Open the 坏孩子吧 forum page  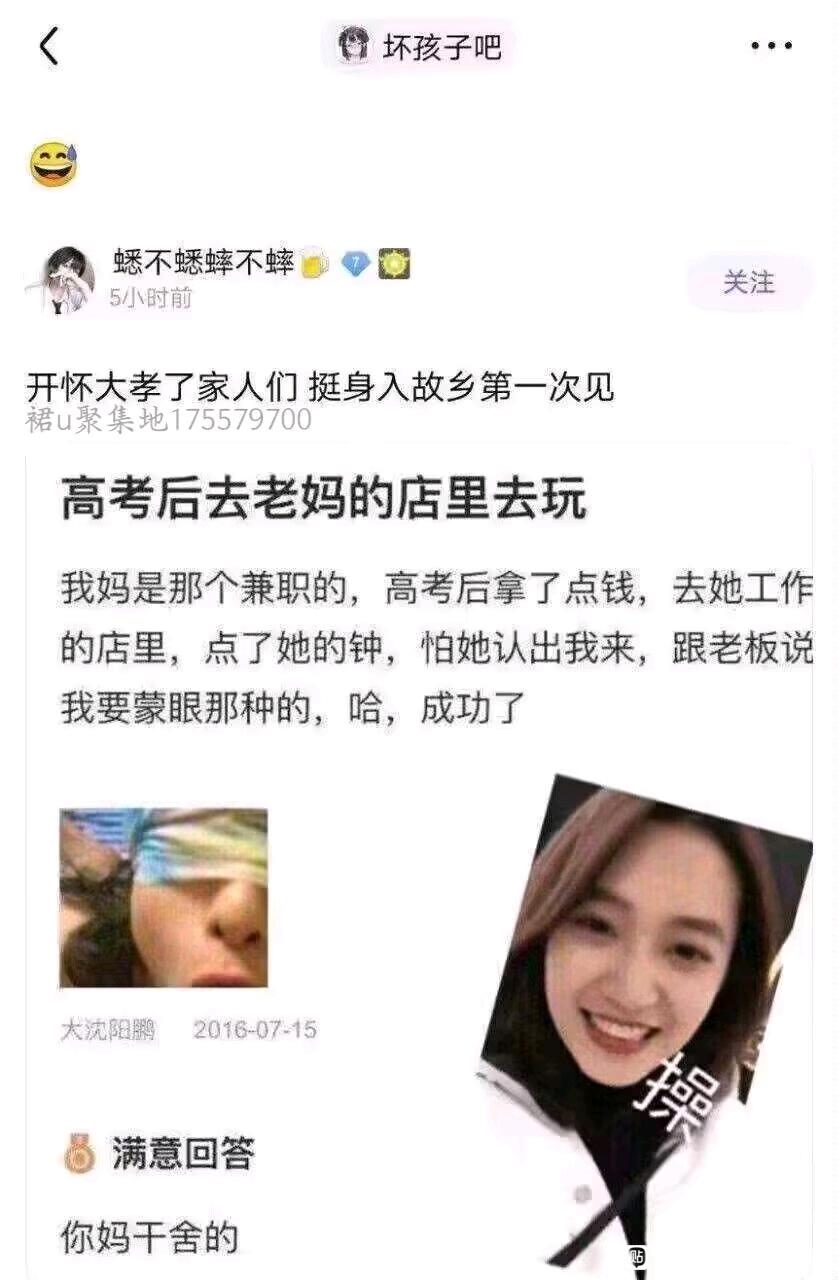(419, 46)
